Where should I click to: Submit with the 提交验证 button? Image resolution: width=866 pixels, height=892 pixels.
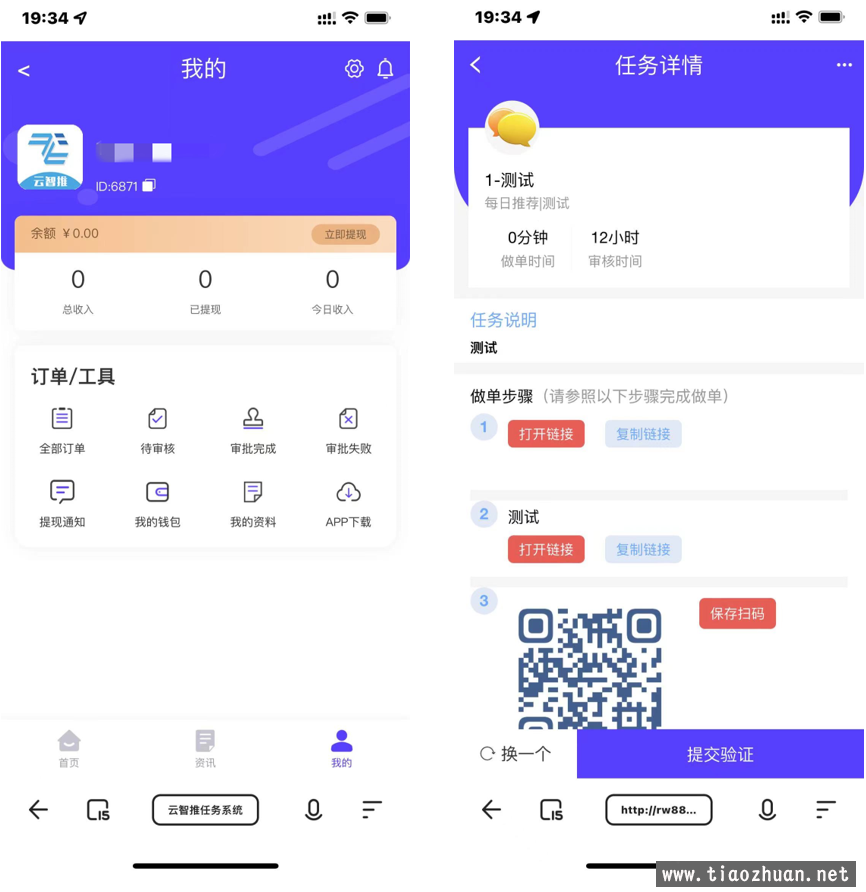[x=720, y=754]
